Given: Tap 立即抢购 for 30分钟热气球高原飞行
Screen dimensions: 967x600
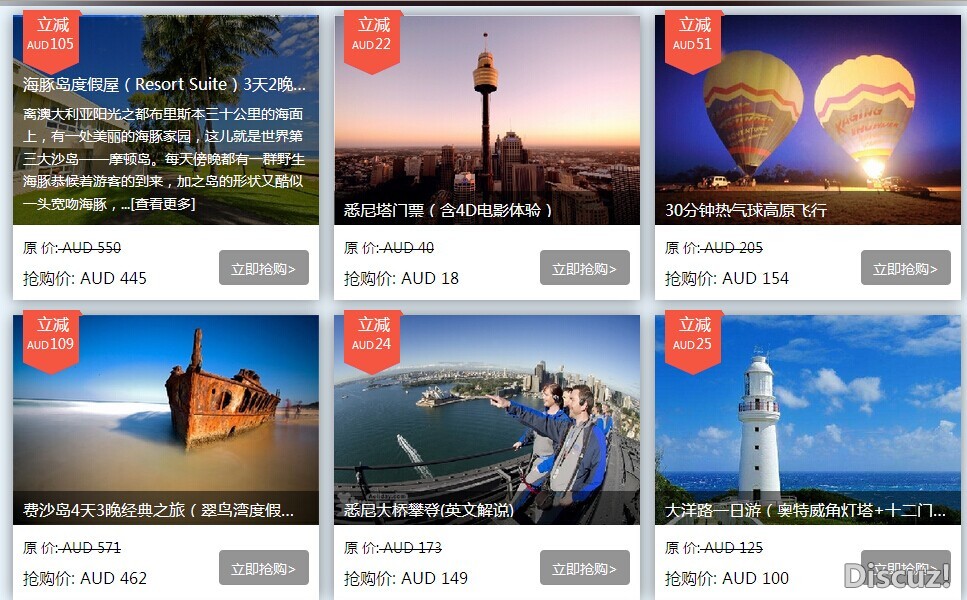Looking at the screenshot, I should point(905,268).
